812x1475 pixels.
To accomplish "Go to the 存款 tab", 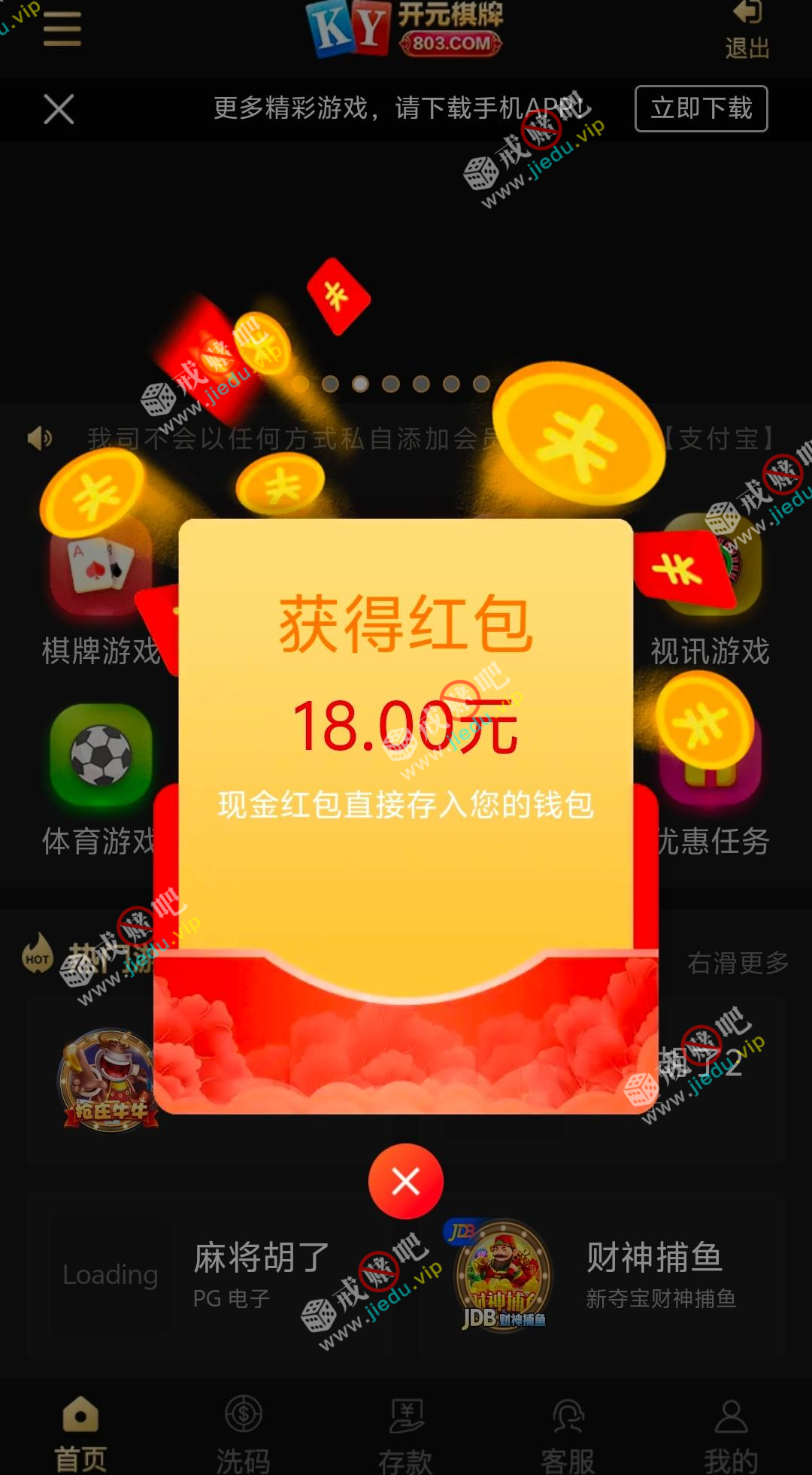I will pyautogui.click(x=405, y=1433).
